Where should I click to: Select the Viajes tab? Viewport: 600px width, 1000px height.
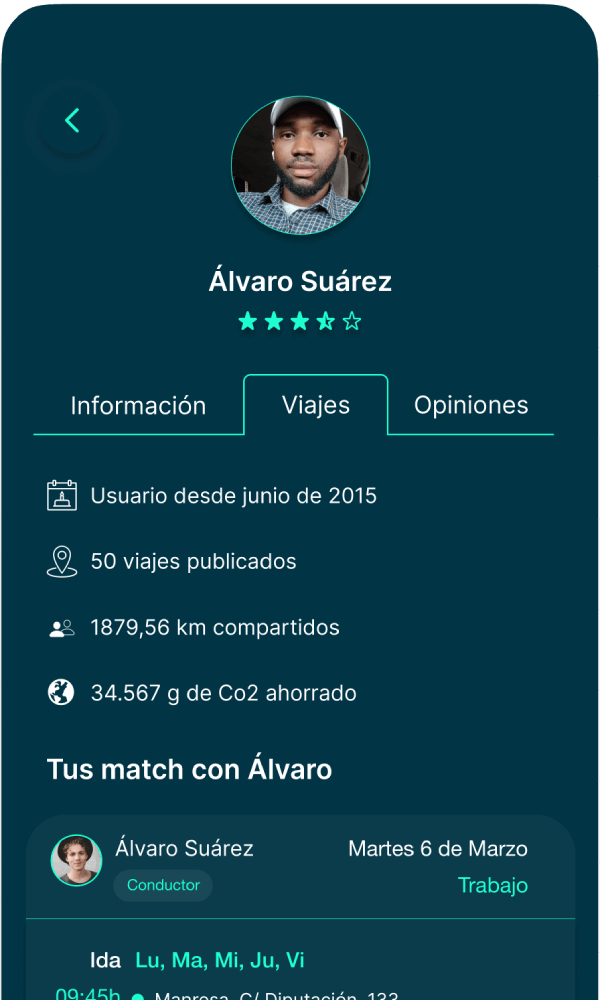[x=316, y=405]
